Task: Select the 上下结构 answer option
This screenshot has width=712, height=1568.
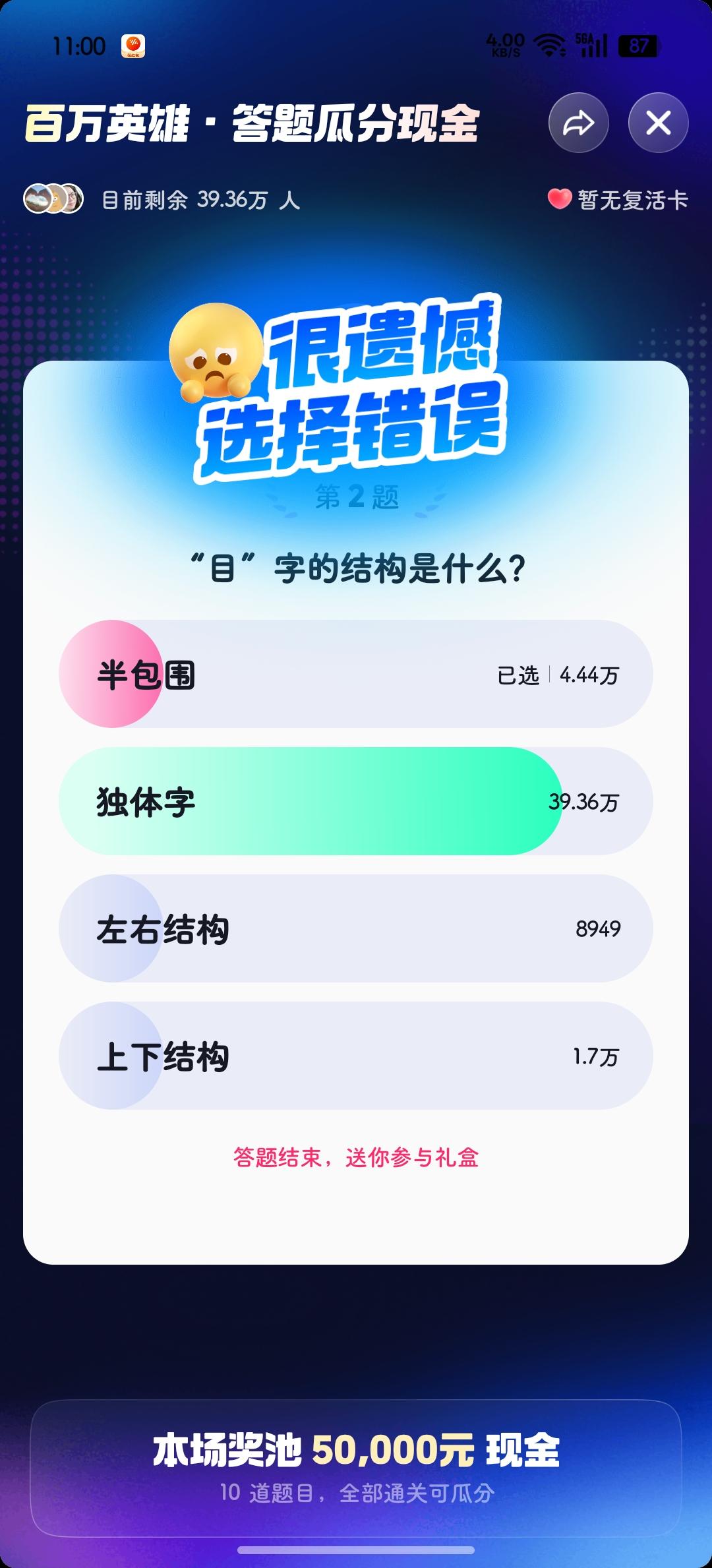Action: 356,1058
